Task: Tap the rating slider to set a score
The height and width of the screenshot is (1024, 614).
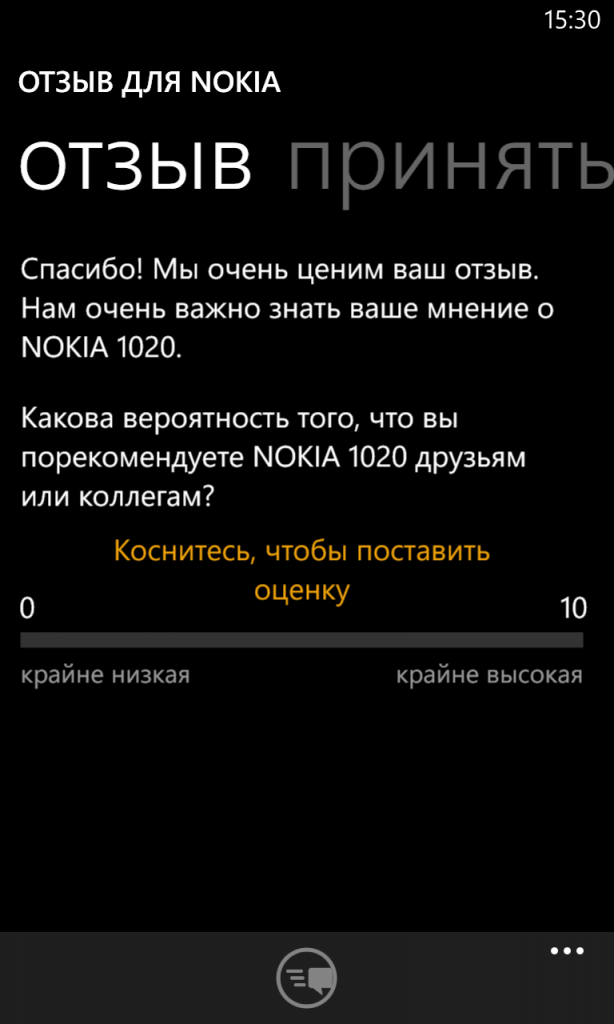Action: tap(302, 640)
